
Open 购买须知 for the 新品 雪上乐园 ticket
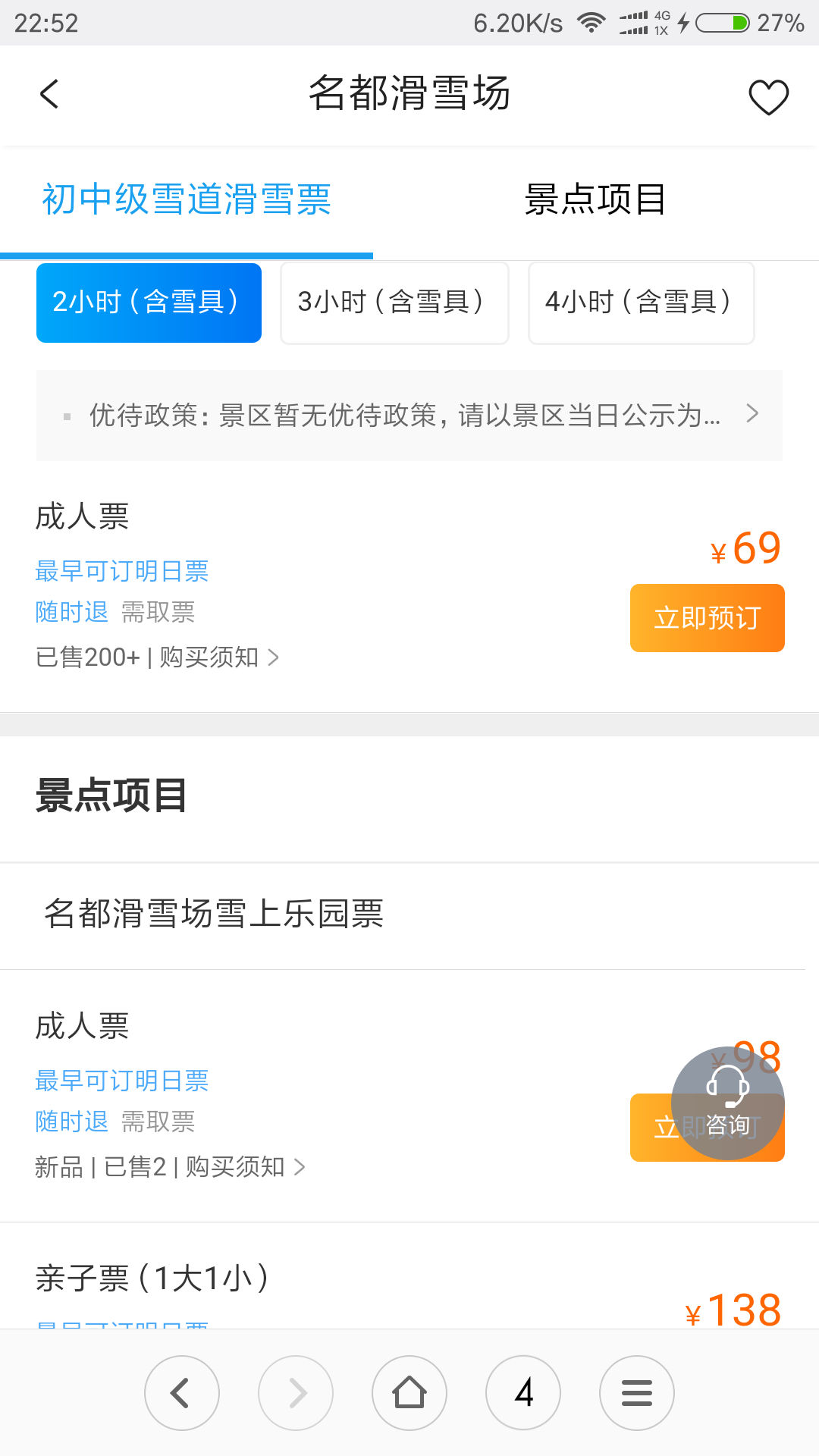tap(244, 1167)
